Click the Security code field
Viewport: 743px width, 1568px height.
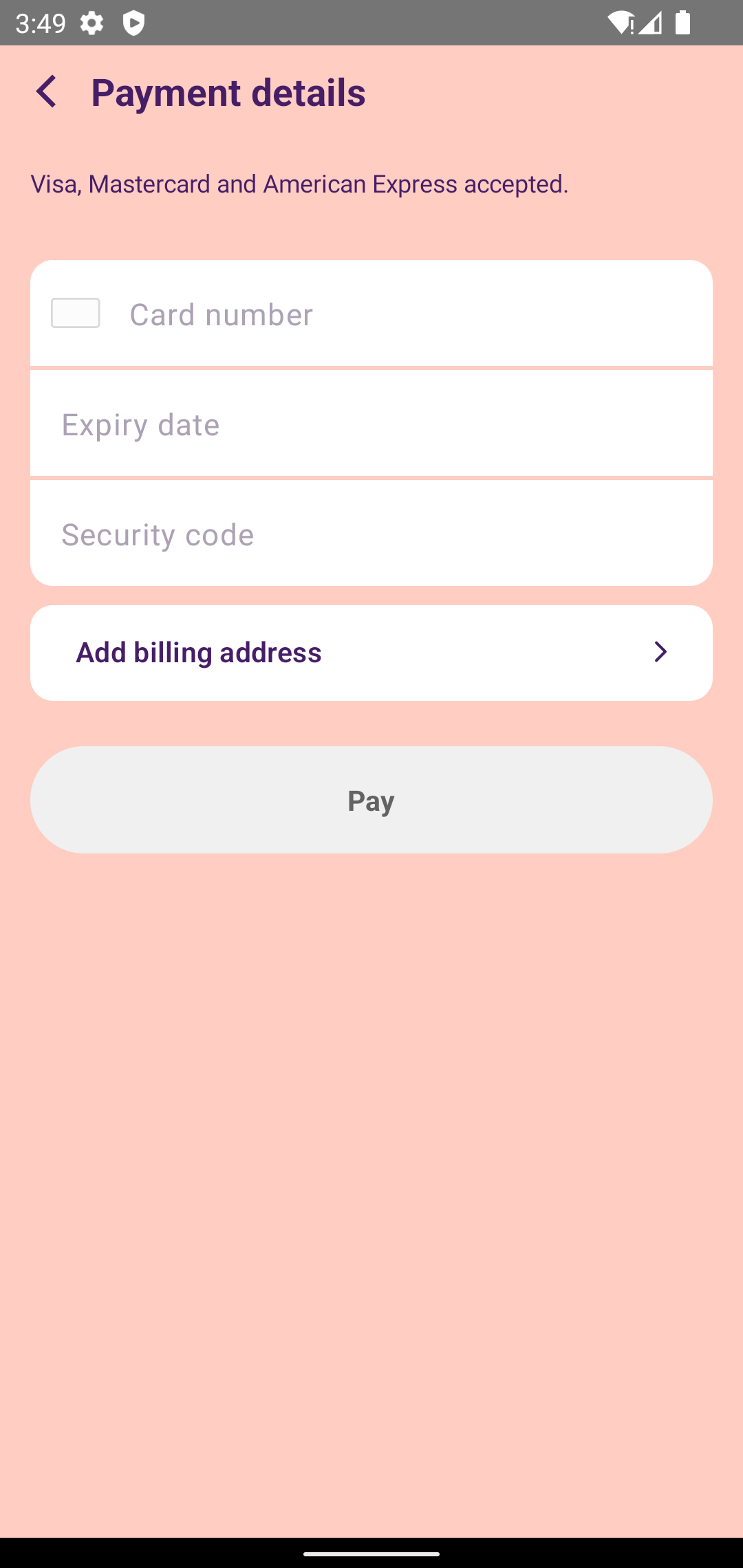[x=371, y=534]
